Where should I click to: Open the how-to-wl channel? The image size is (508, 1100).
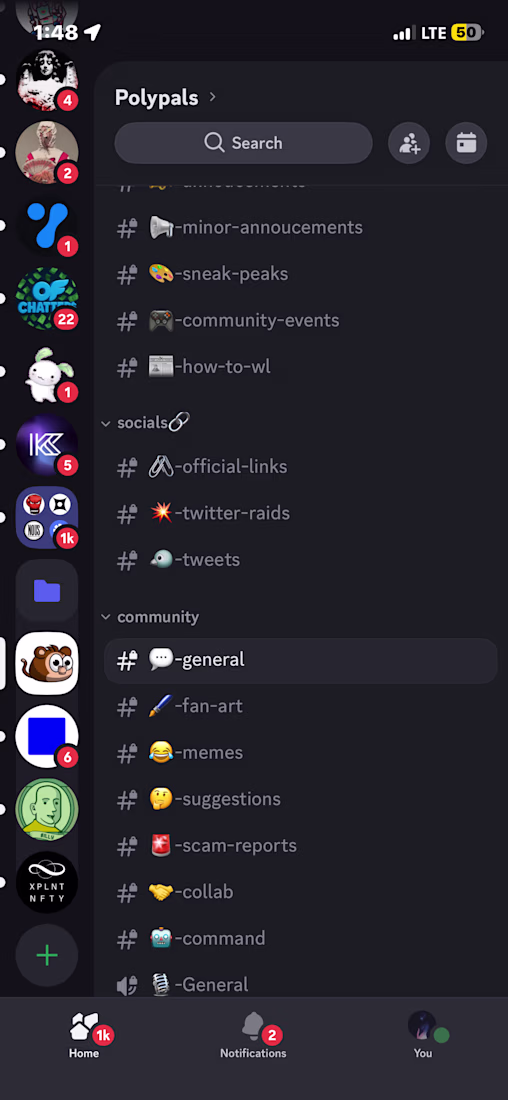(x=300, y=366)
